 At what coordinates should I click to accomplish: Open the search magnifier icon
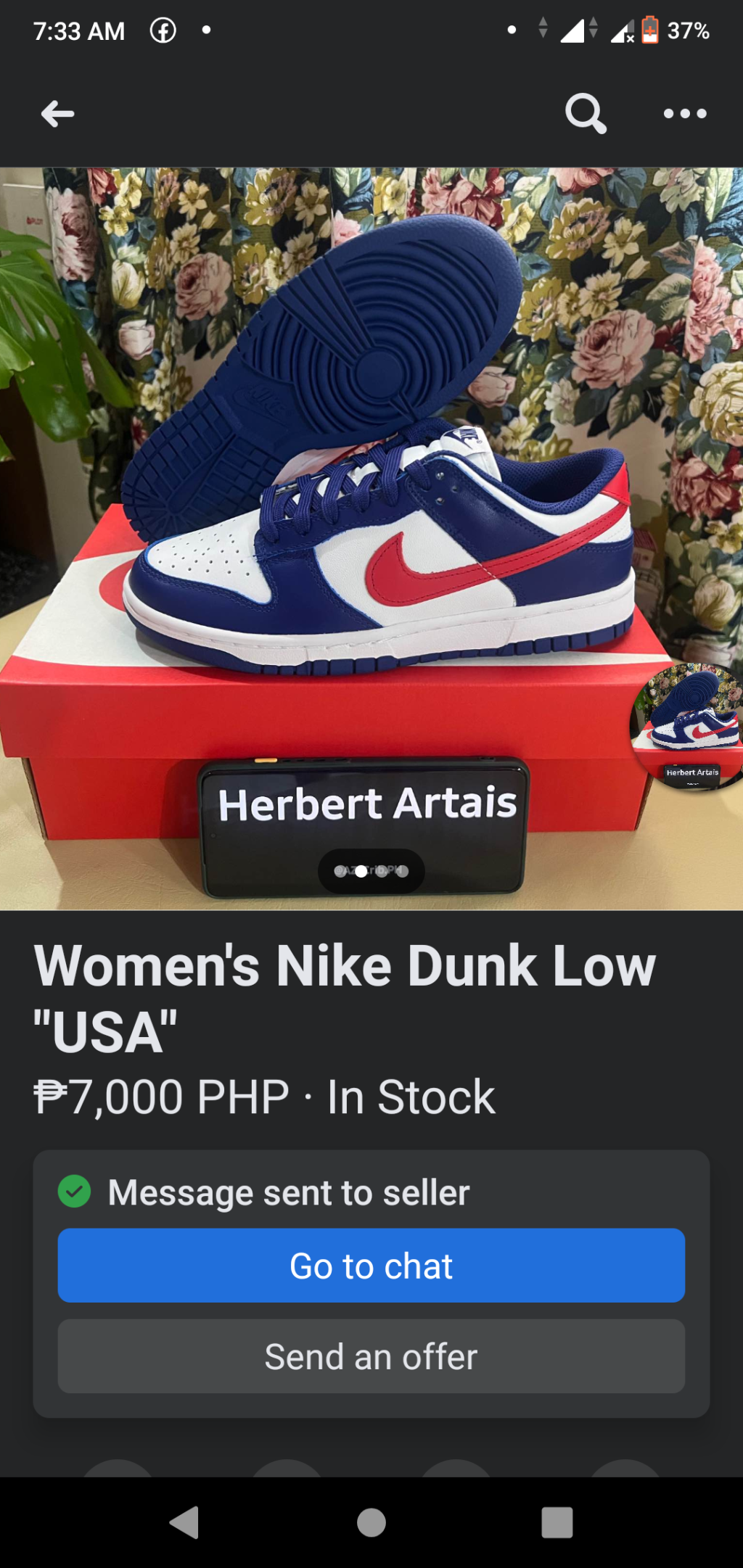586,113
